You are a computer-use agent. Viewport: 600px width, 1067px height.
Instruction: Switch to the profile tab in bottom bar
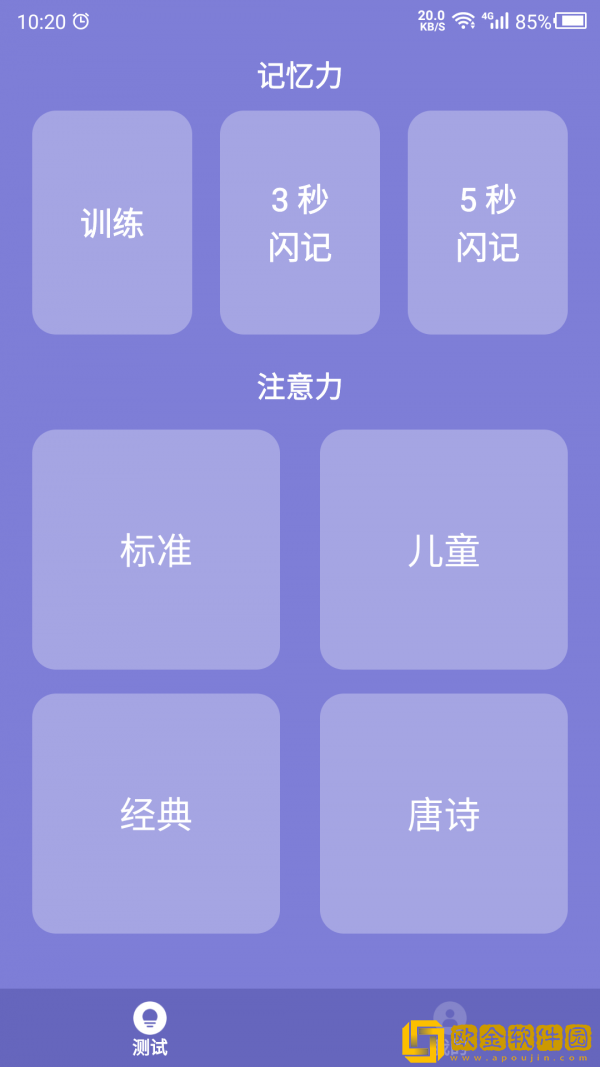click(450, 1022)
